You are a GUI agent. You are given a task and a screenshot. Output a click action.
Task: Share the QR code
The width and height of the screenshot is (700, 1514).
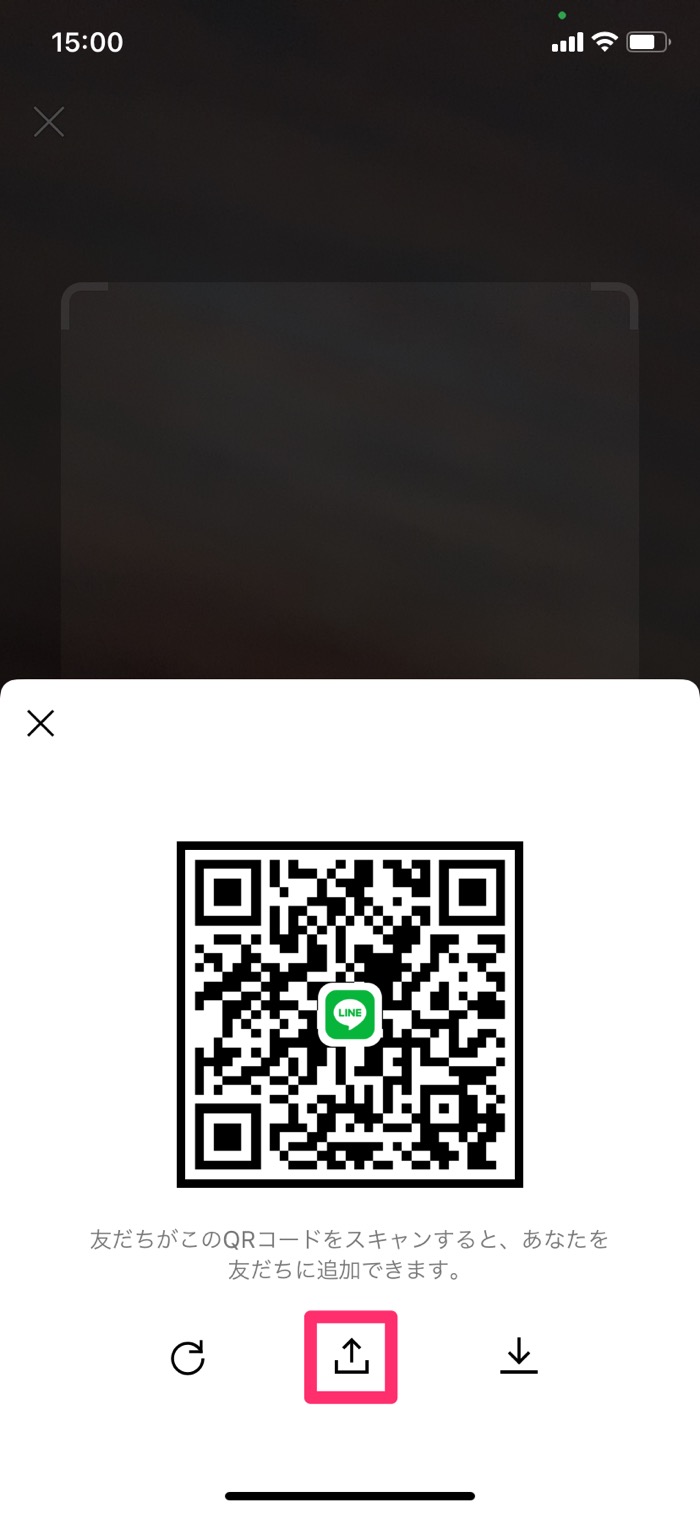[351, 1356]
